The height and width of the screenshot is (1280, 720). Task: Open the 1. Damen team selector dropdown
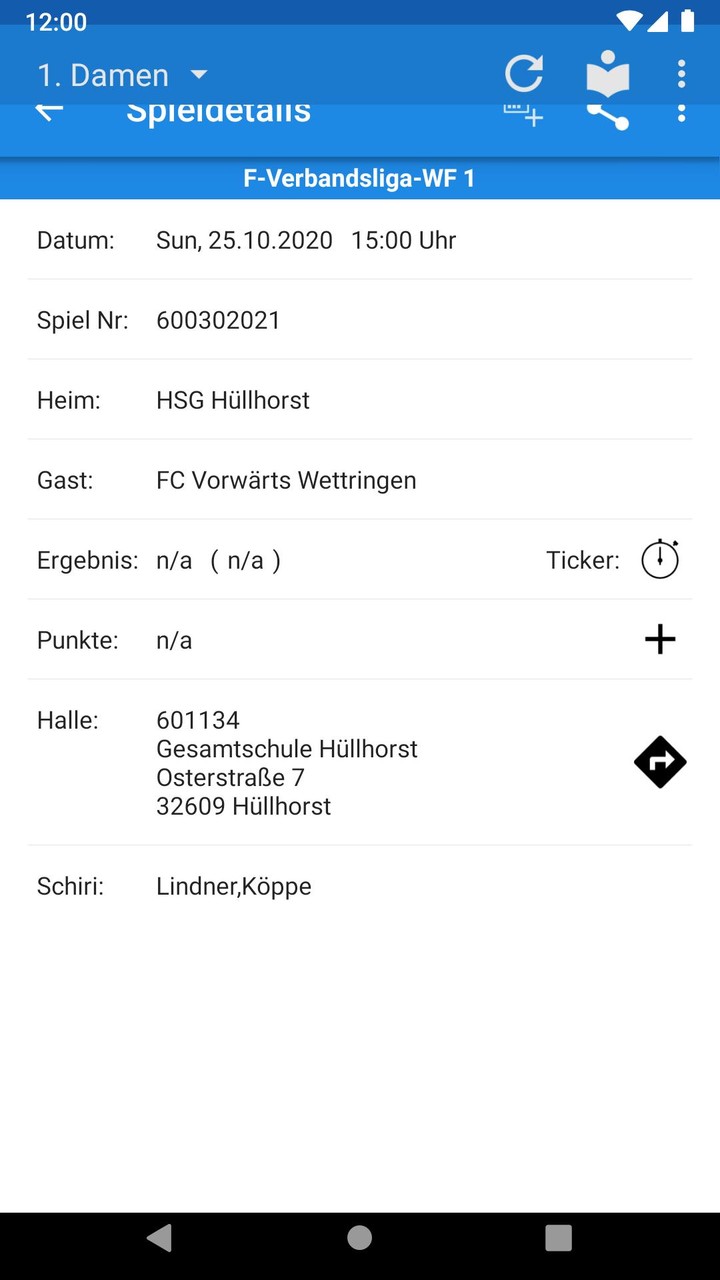coord(120,74)
